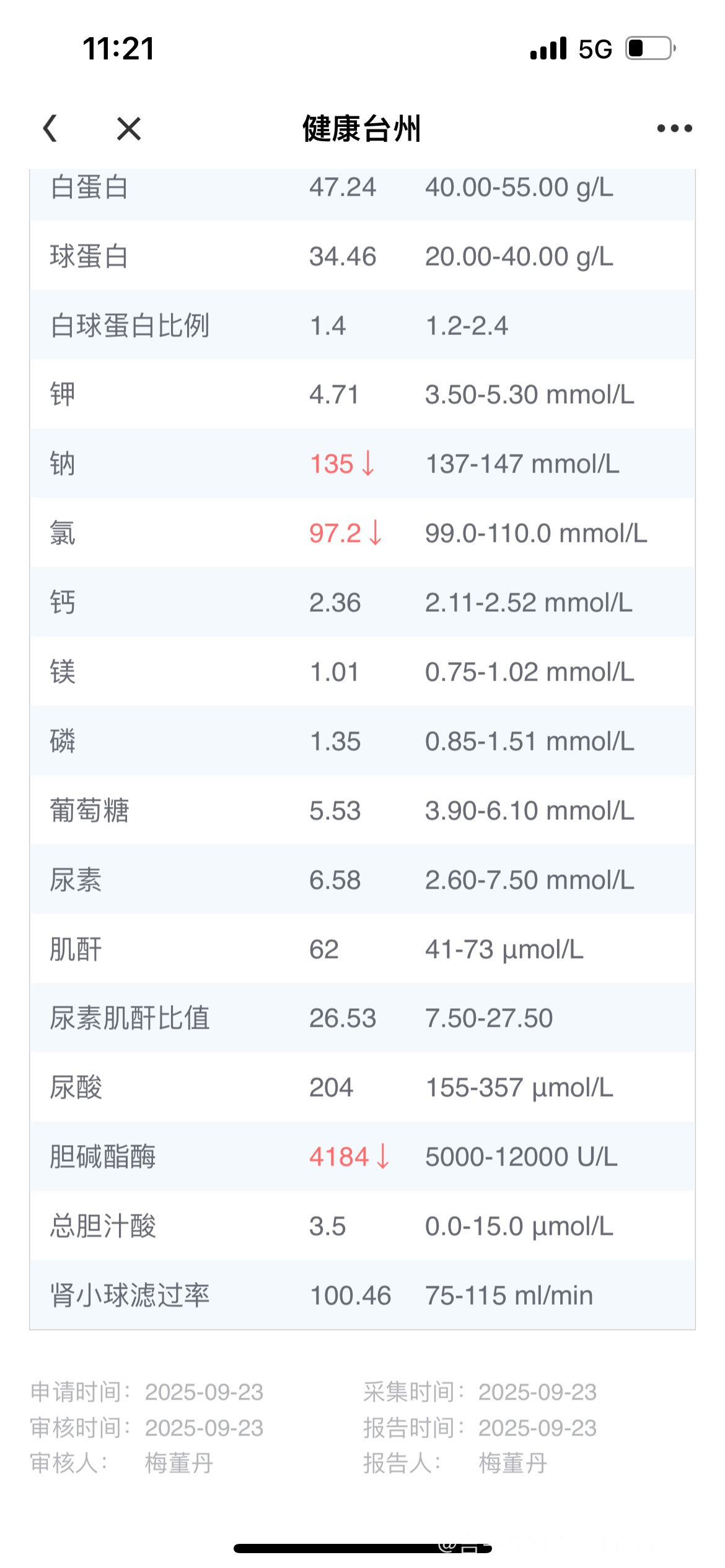
Task: Open the three-dot overflow menu
Action: point(674,128)
